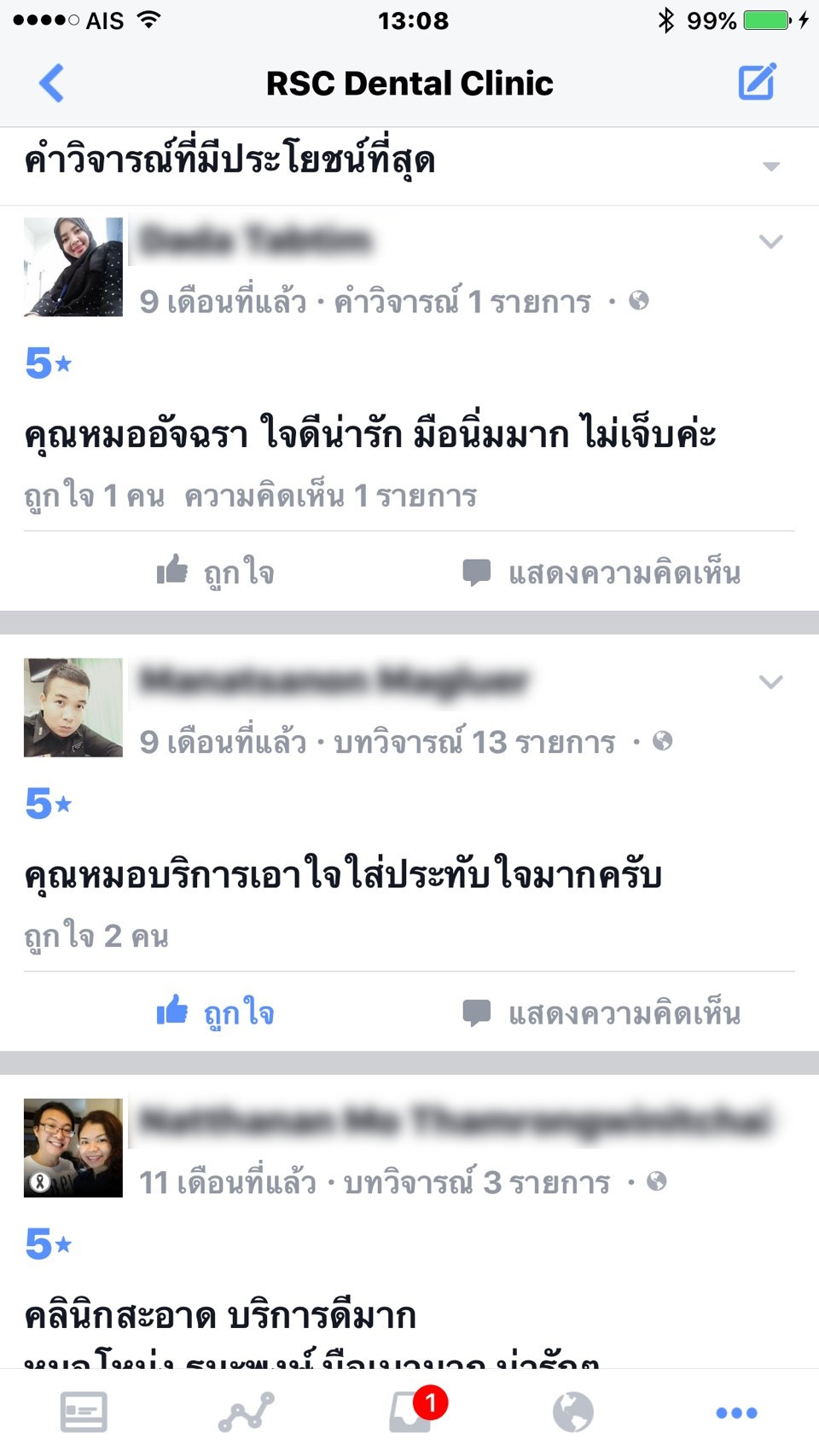Image resolution: width=819 pixels, height=1456 pixels.
Task: Like the คุณหมออัจฉรา review
Action: point(215,571)
